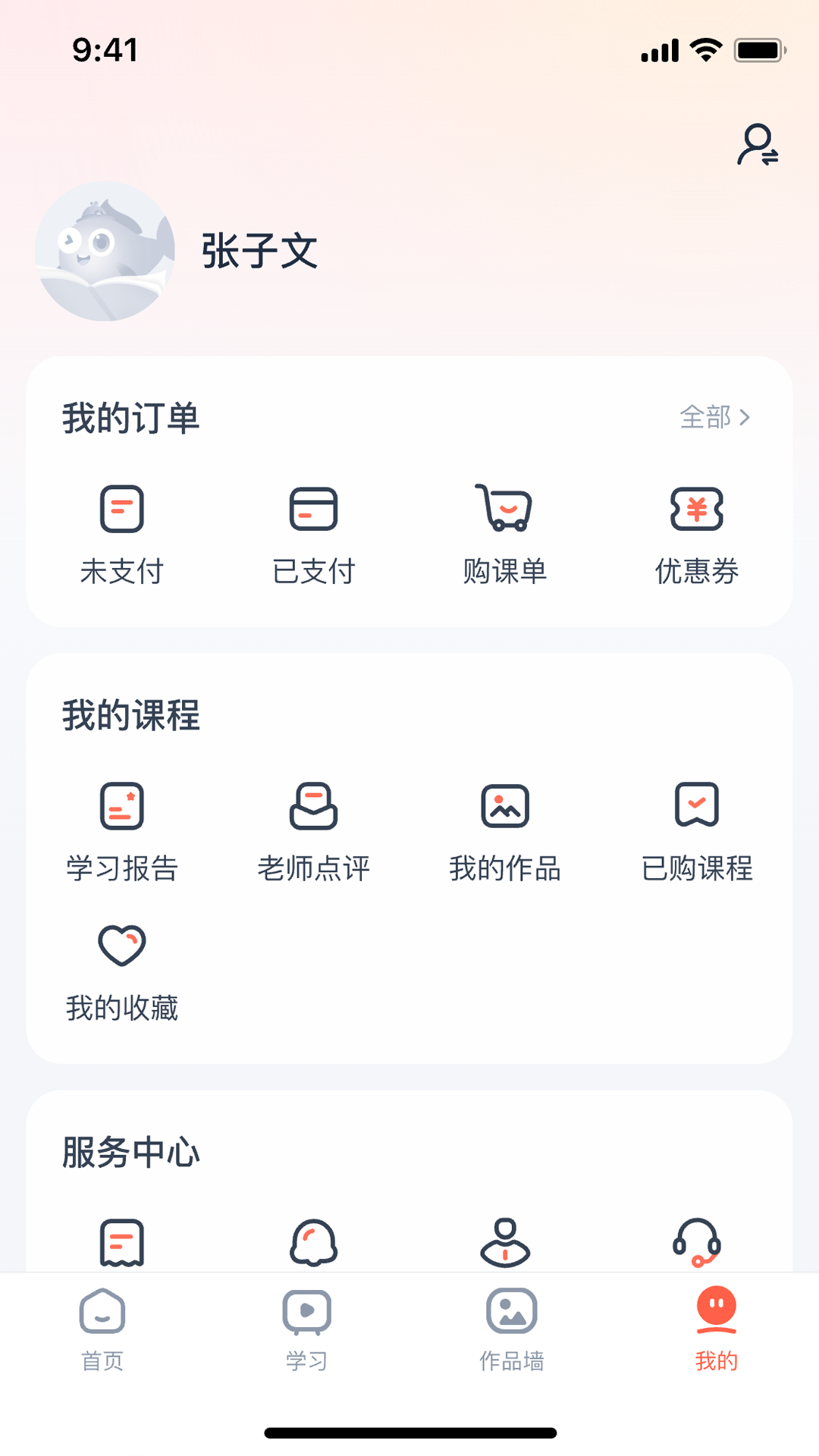Image resolution: width=819 pixels, height=1456 pixels.
Task: View the 学习报告 study report icon
Action: click(x=123, y=806)
